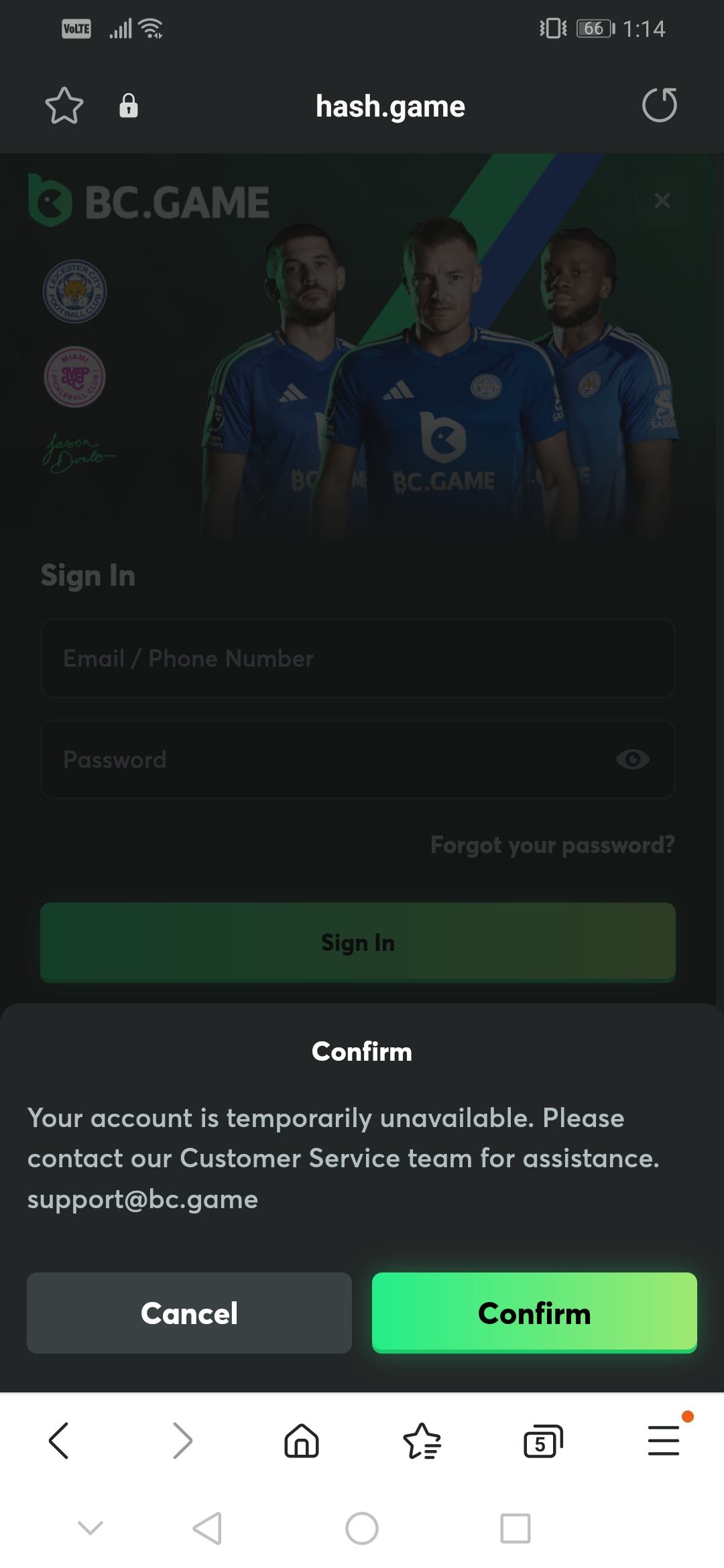Bookmark this page with the star

pos(64,106)
